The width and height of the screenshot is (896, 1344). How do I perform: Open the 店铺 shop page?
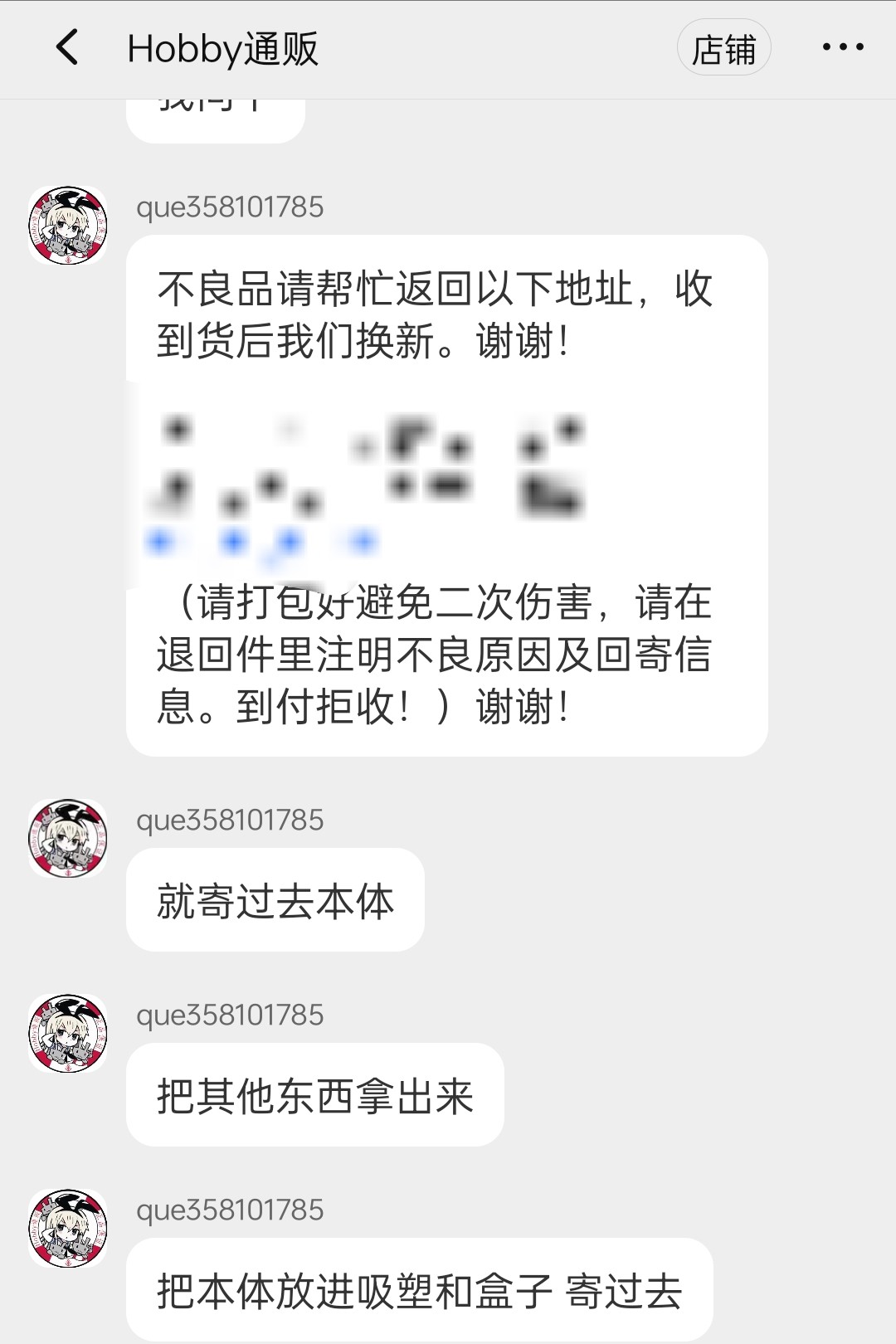[723, 48]
